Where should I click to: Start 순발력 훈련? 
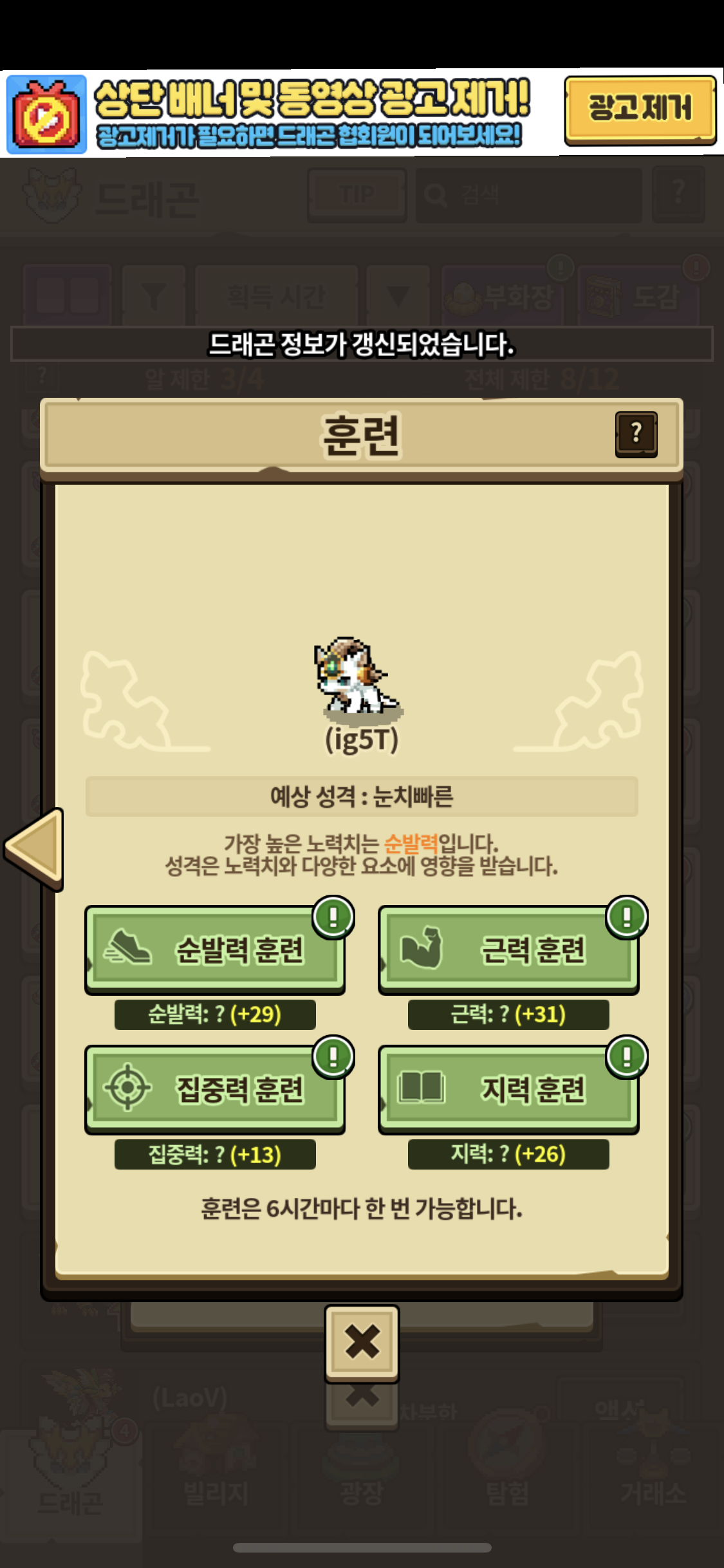[x=214, y=949]
